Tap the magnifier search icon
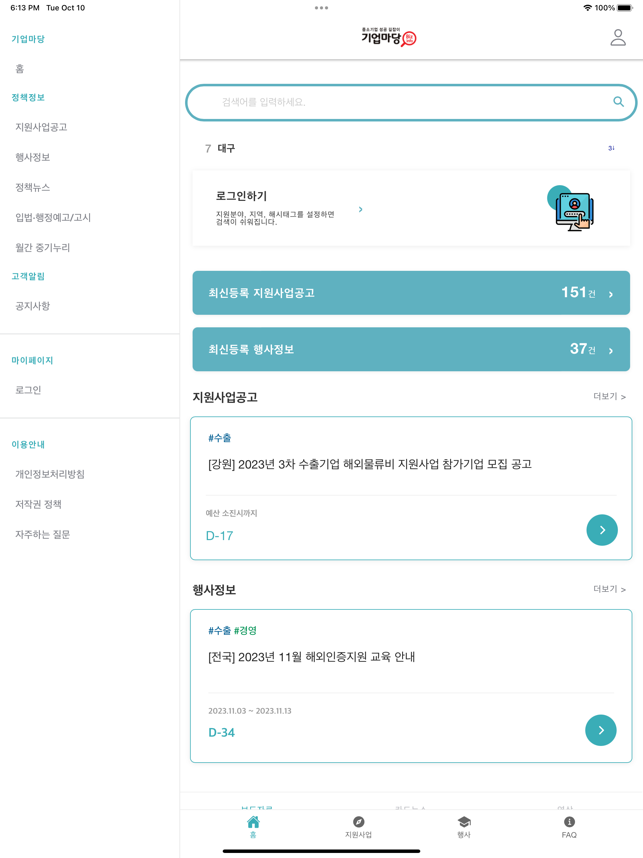Screen dimensions: 643x858 point(618,102)
